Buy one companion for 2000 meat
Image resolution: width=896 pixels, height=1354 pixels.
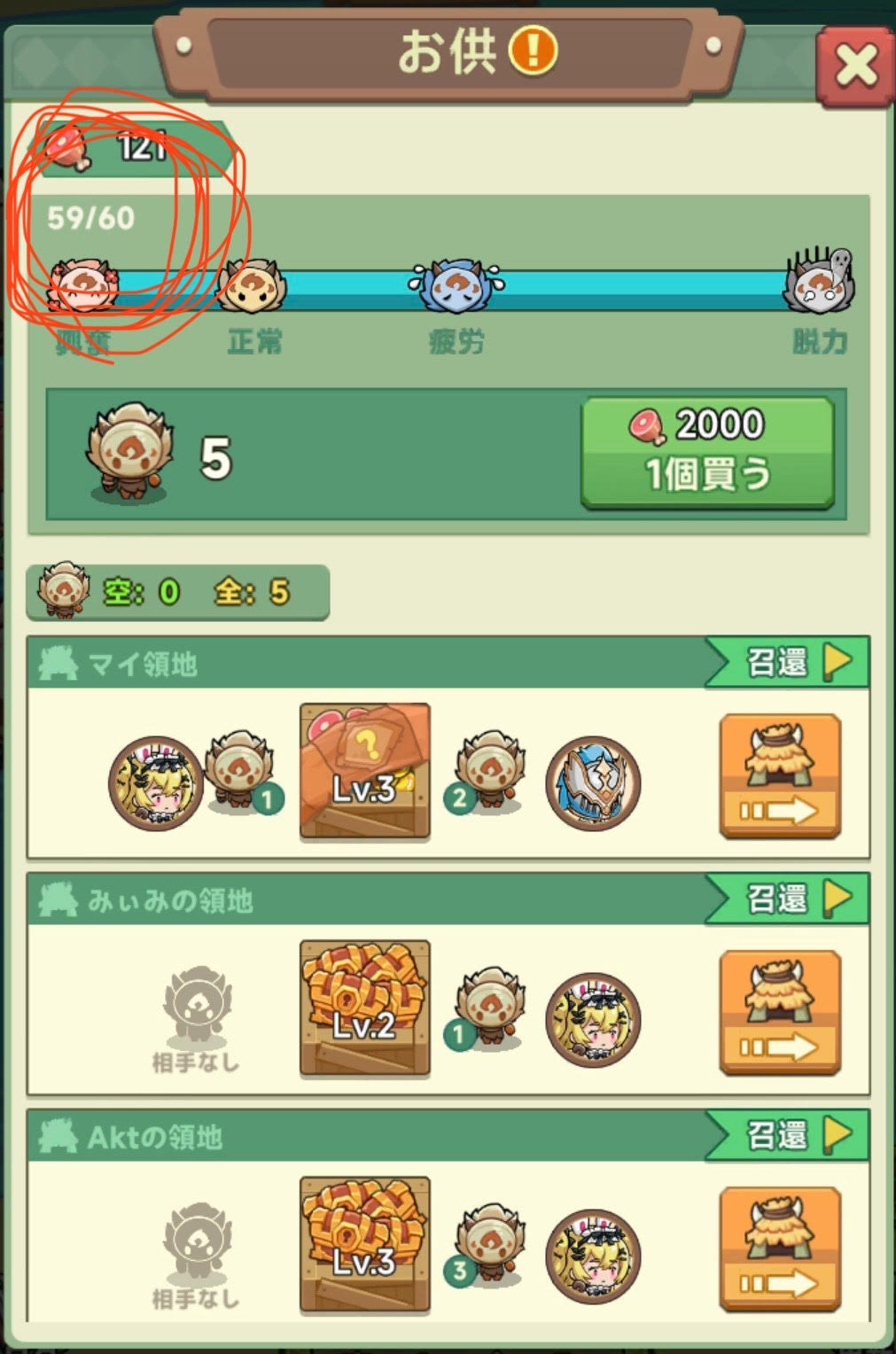click(706, 452)
